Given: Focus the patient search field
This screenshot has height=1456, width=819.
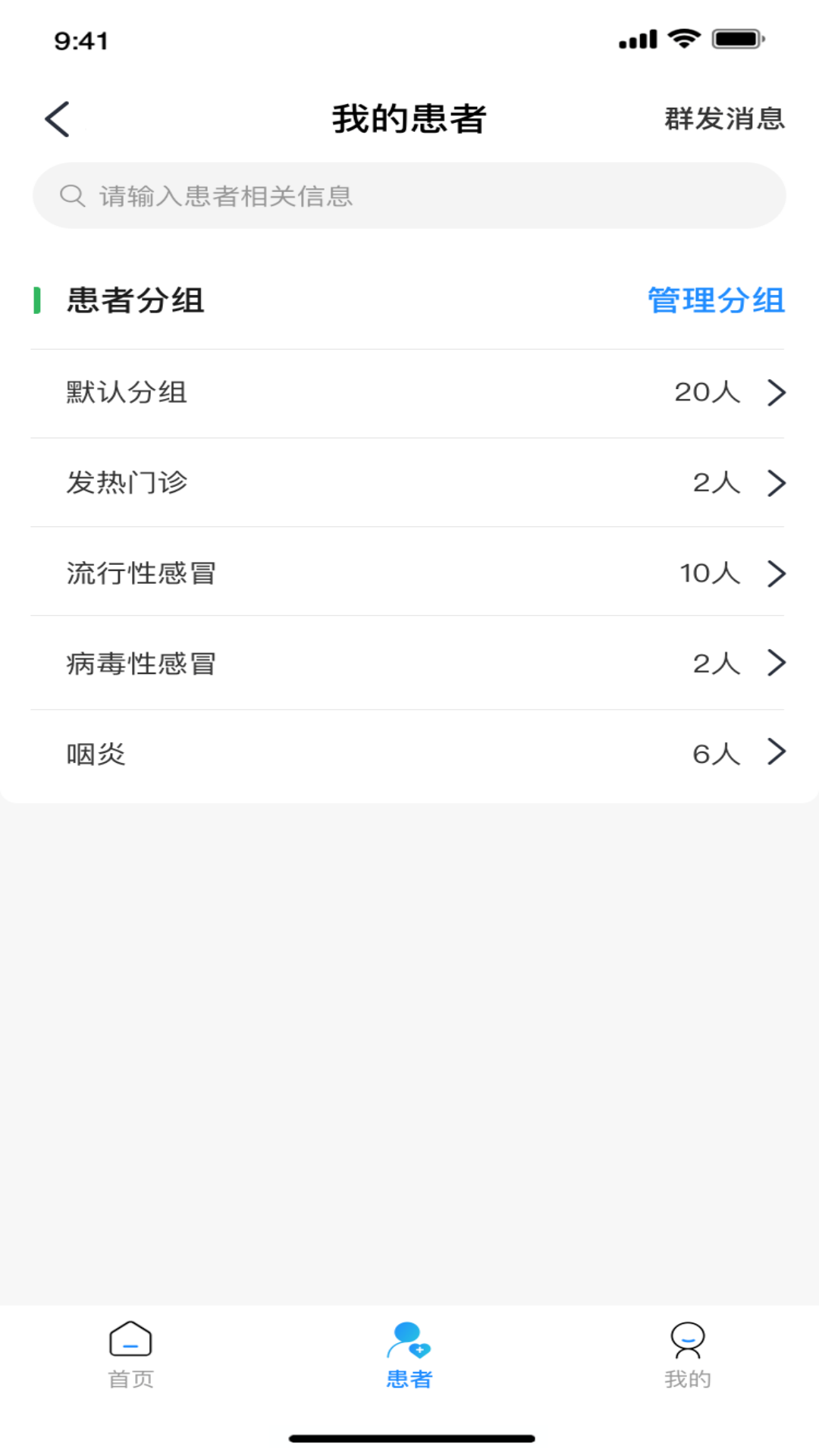Looking at the screenshot, I should [409, 196].
